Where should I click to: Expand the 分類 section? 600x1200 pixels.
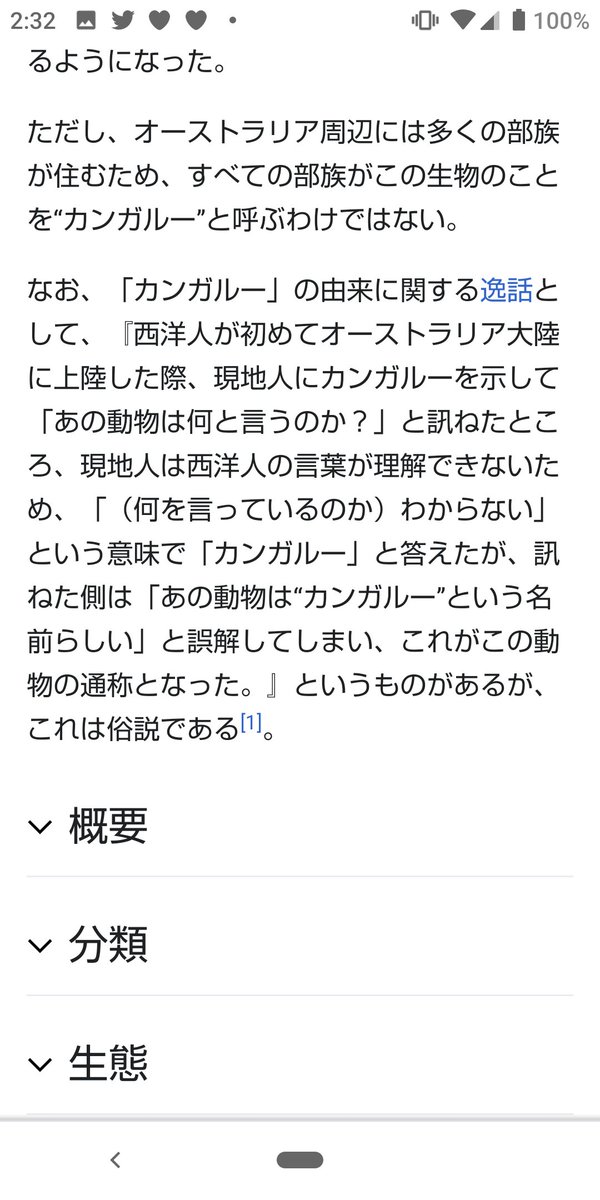[x=108, y=944]
